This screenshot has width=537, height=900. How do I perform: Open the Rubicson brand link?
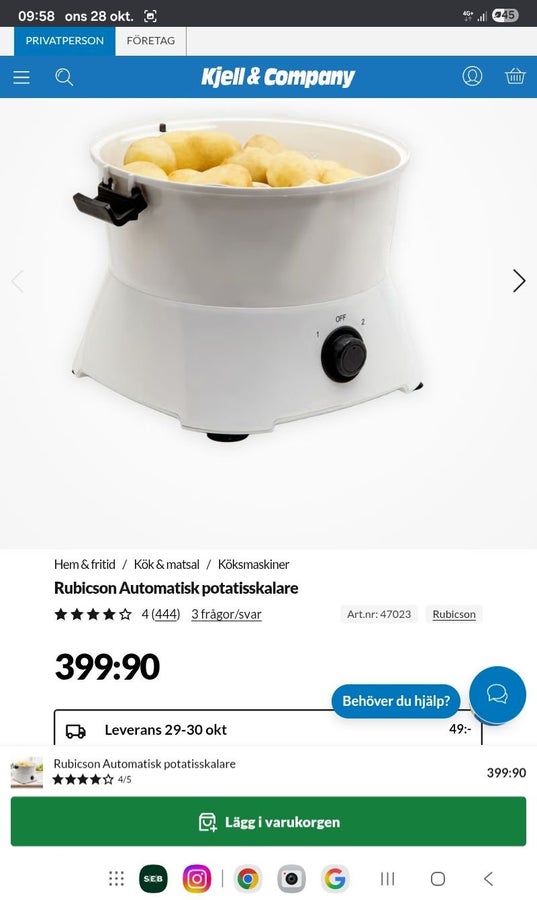454,614
